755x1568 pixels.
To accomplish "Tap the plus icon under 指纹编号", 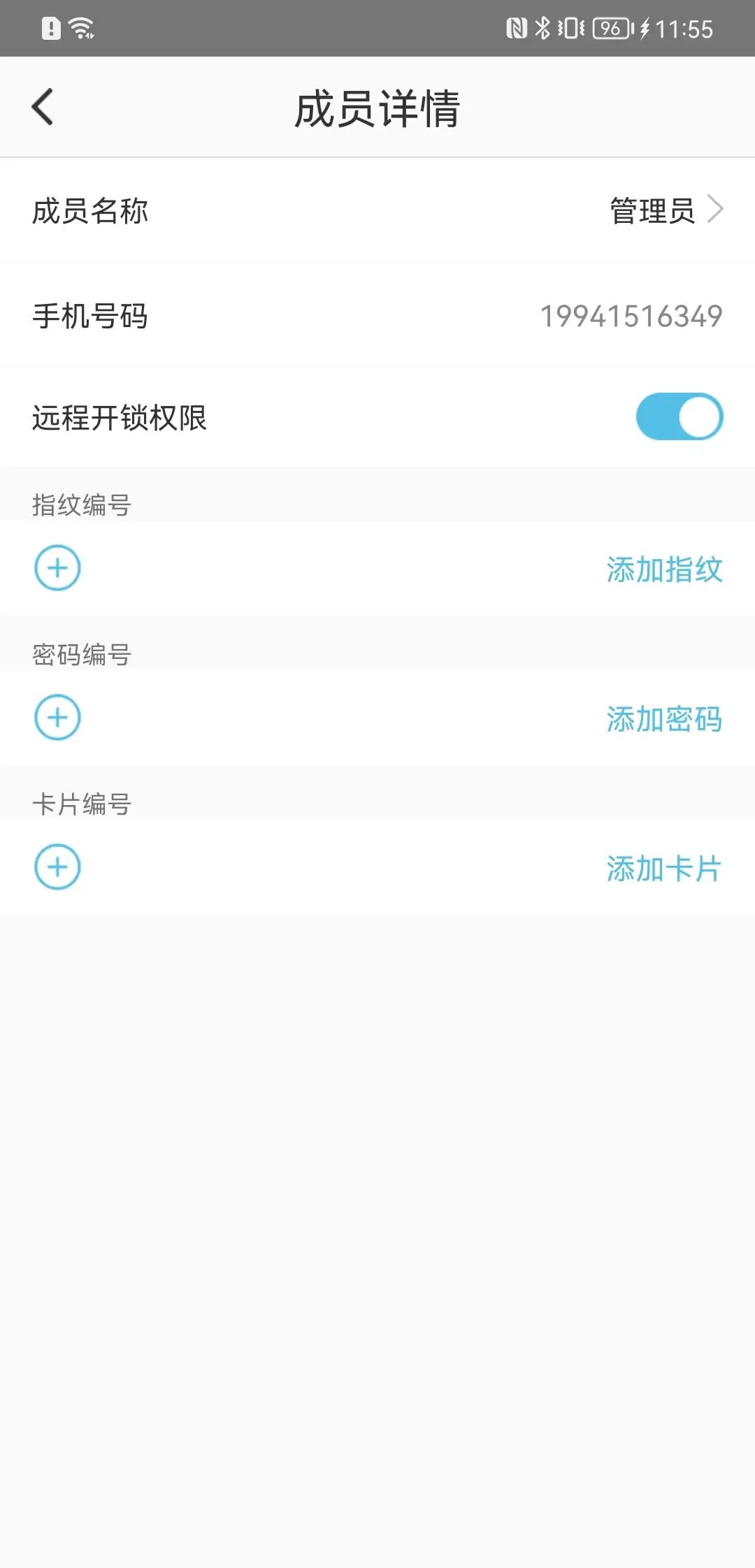I will (x=57, y=567).
